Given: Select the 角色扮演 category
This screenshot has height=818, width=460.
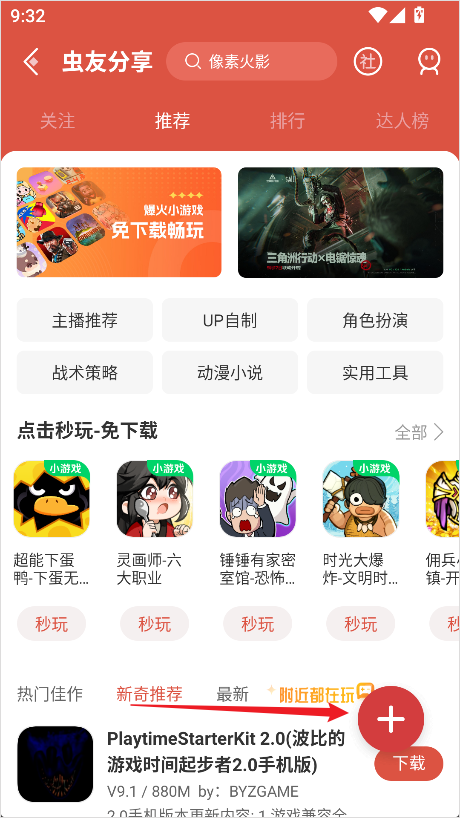Looking at the screenshot, I should [375, 320].
